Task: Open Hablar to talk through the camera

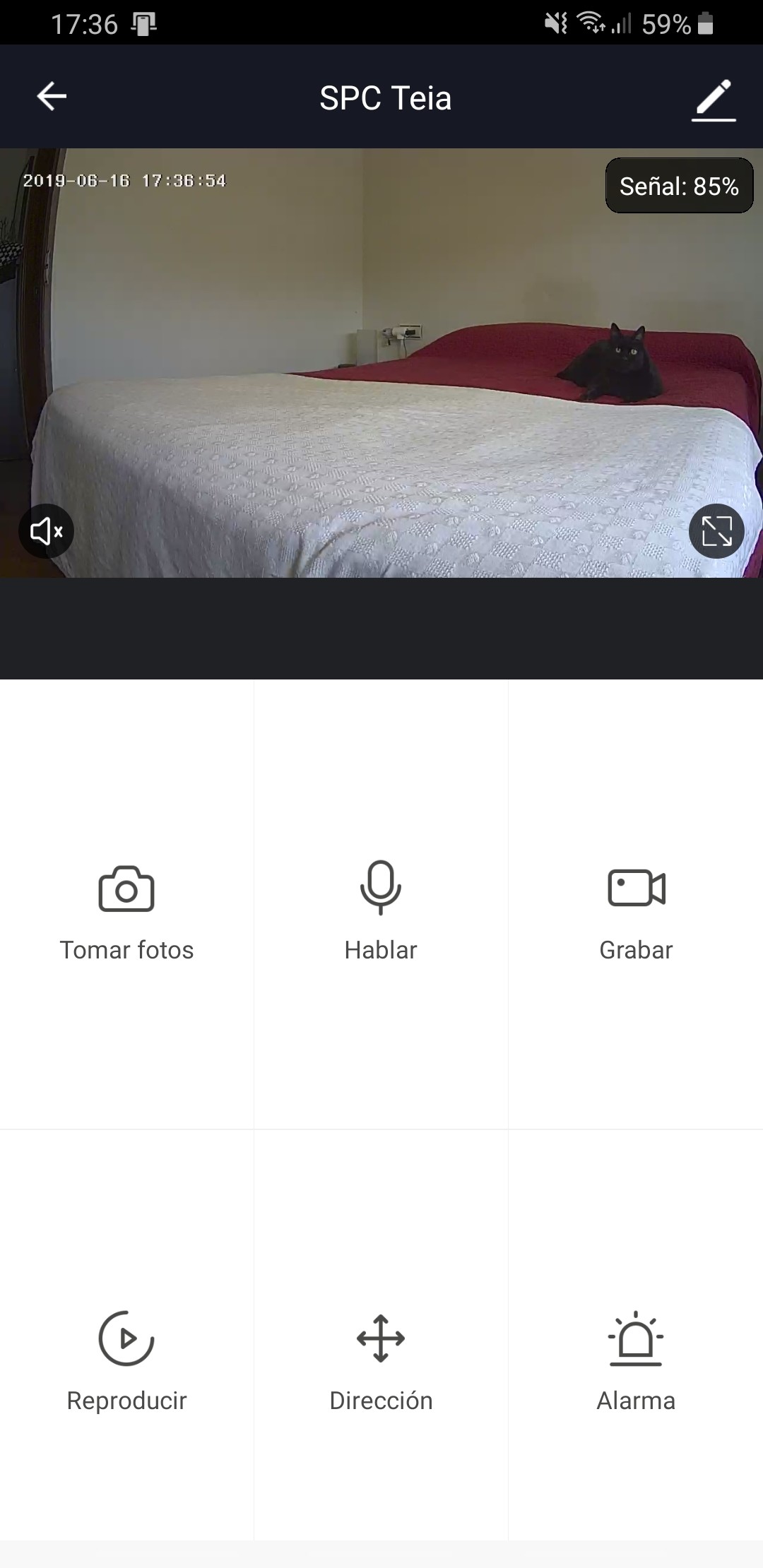Action: click(x=381, y=949)
